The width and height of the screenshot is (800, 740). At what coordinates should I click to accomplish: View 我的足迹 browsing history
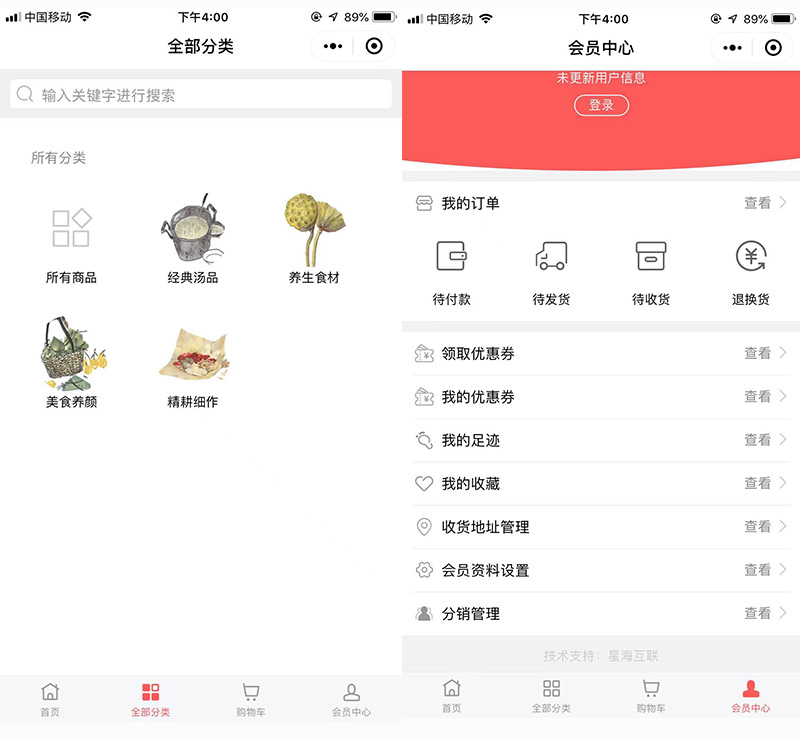(600, 440)
